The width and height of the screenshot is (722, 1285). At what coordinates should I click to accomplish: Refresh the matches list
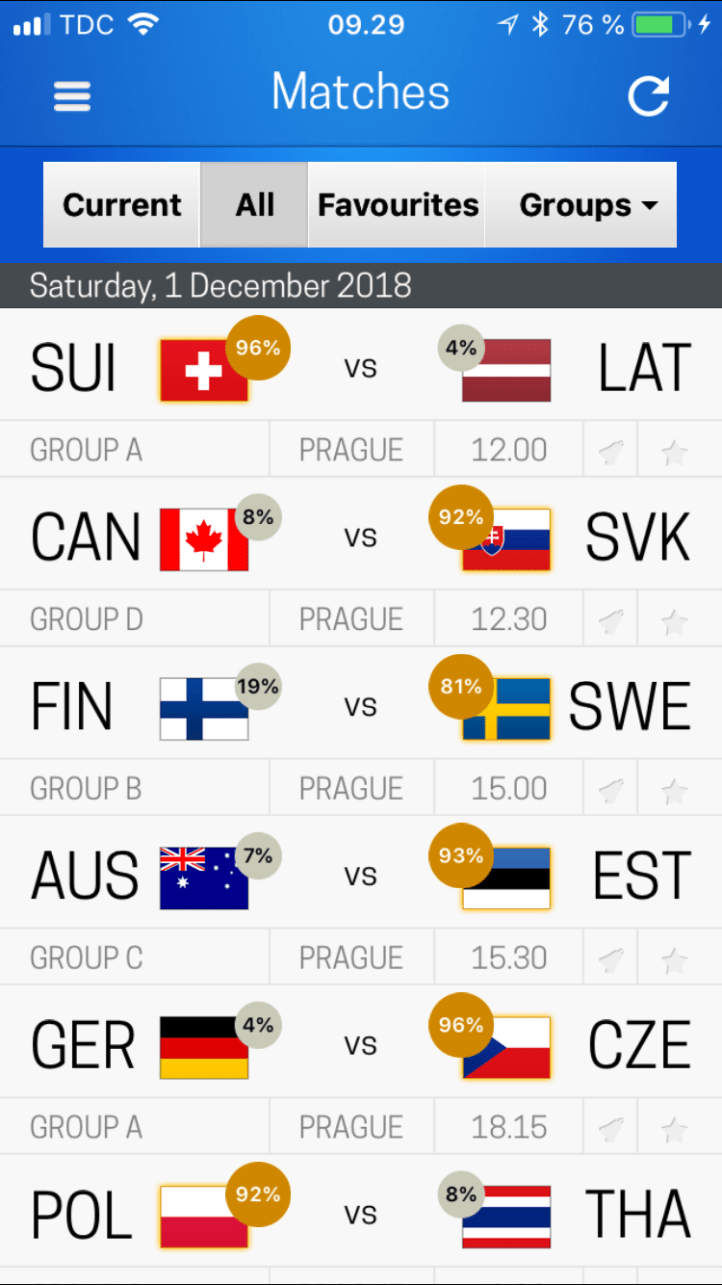click(648, 96)
